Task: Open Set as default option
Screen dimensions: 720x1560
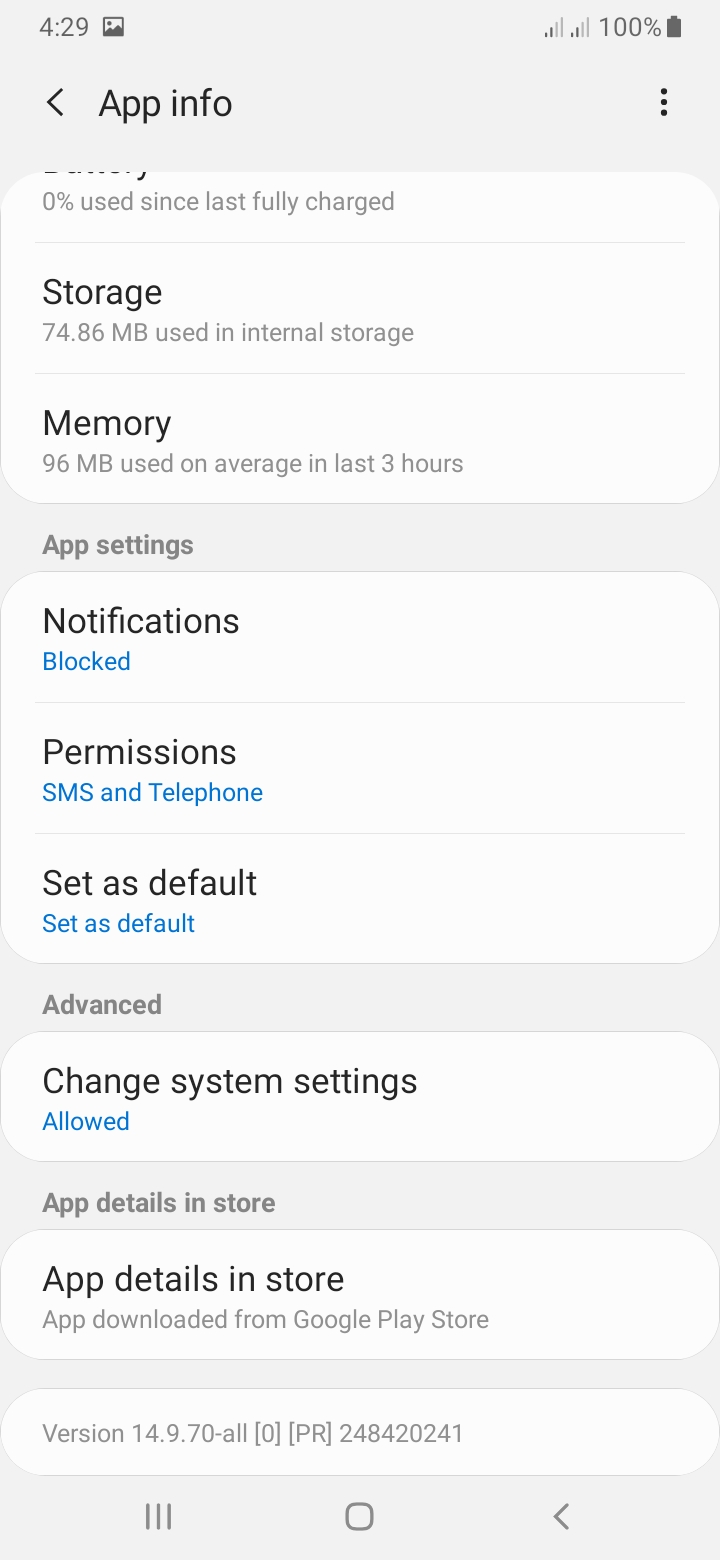Action: 360,898
